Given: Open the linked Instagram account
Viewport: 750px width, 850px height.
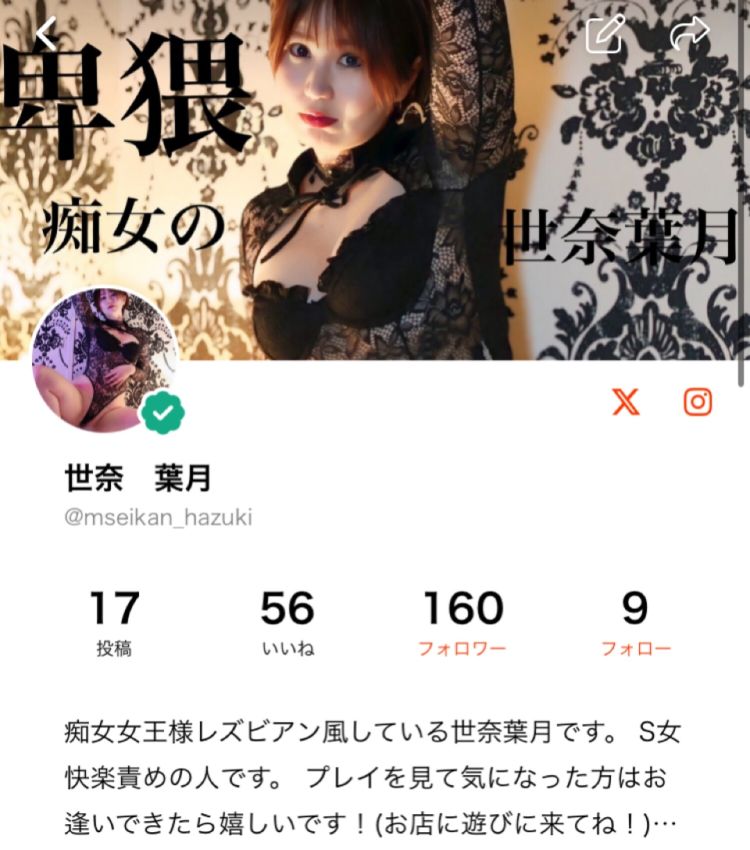Looking at the screenshot, I should 697,402.
